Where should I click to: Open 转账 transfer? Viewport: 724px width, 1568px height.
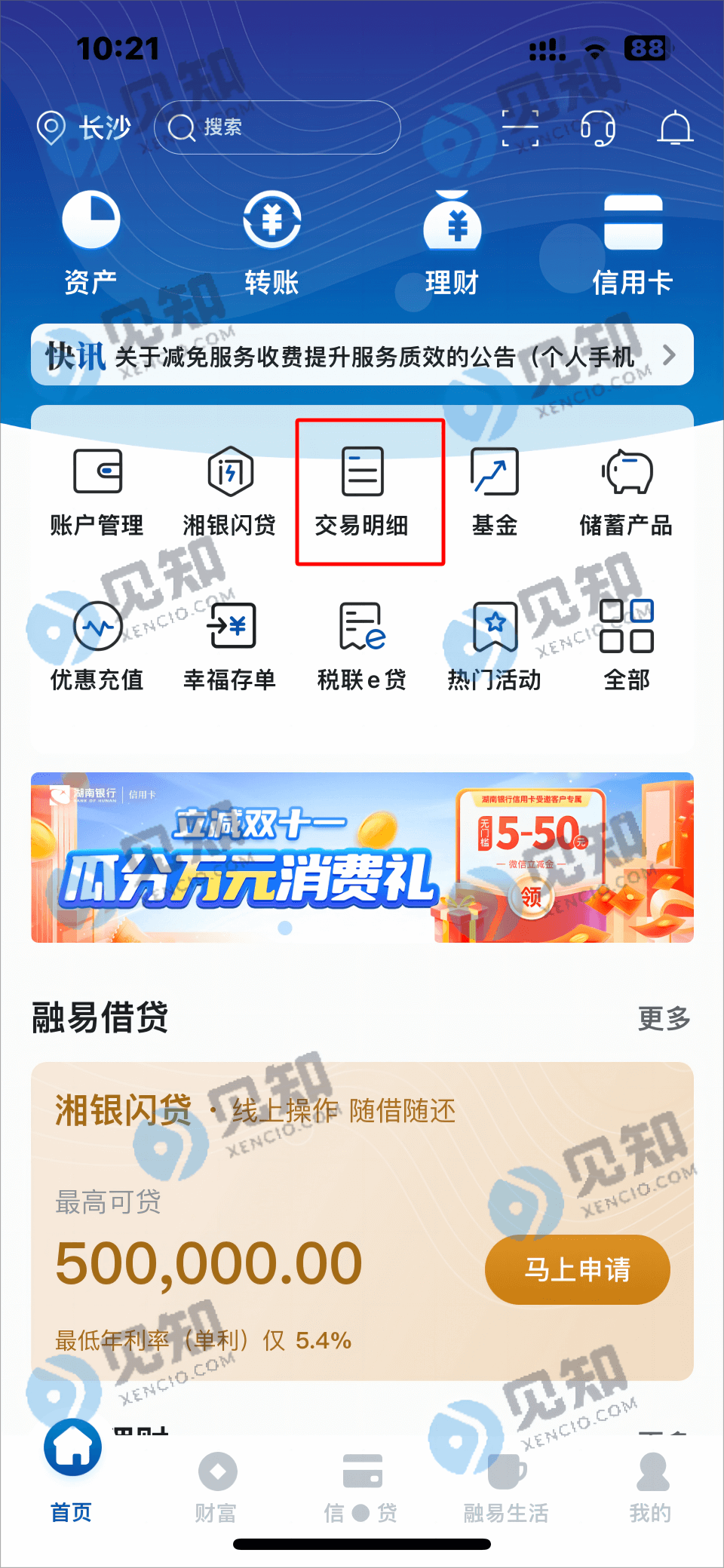271,241
